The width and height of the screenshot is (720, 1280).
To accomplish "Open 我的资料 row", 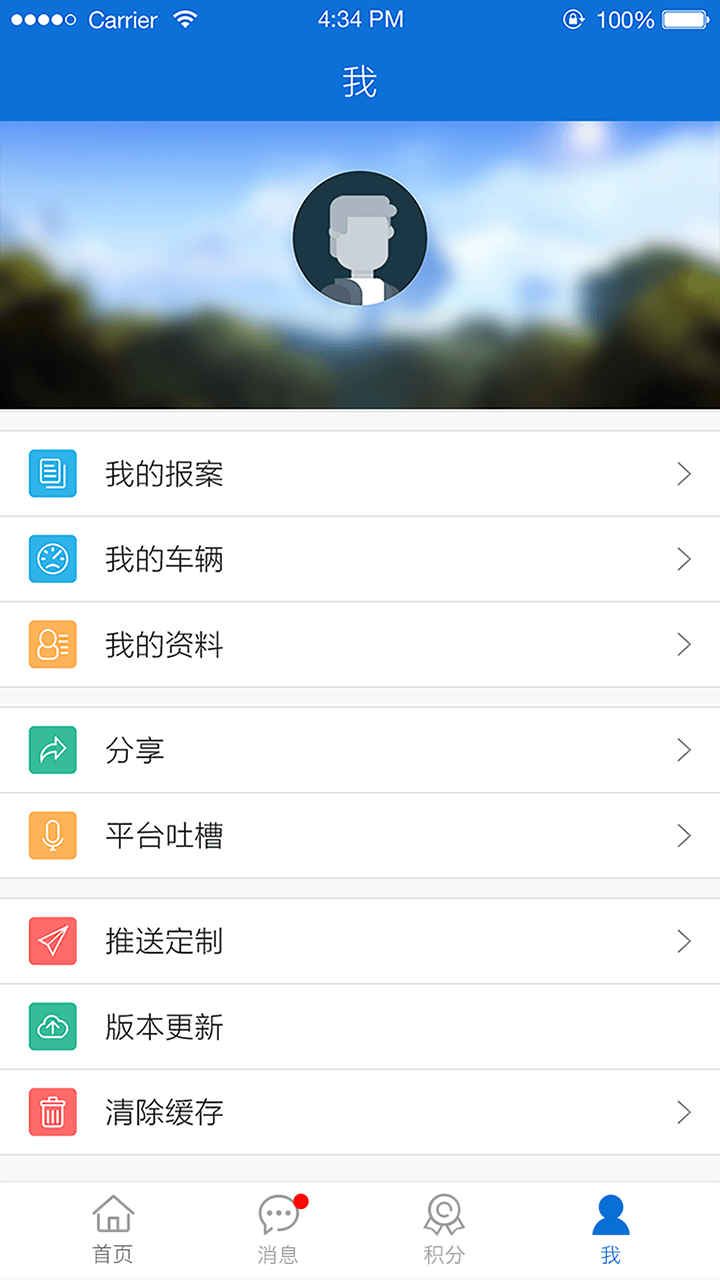I will [x=360, y=645].
